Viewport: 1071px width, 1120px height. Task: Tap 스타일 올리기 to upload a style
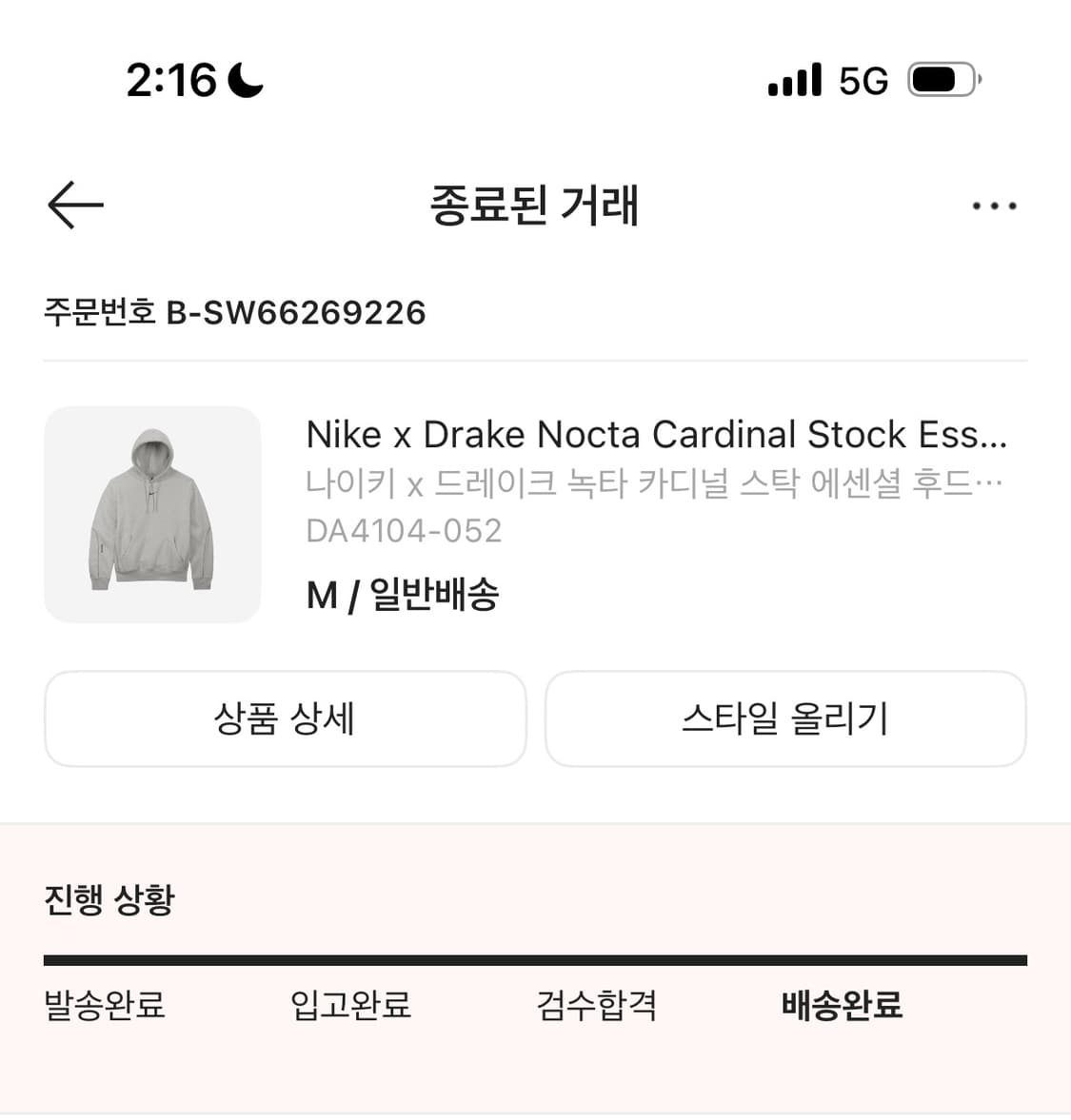tap(785, 719)
